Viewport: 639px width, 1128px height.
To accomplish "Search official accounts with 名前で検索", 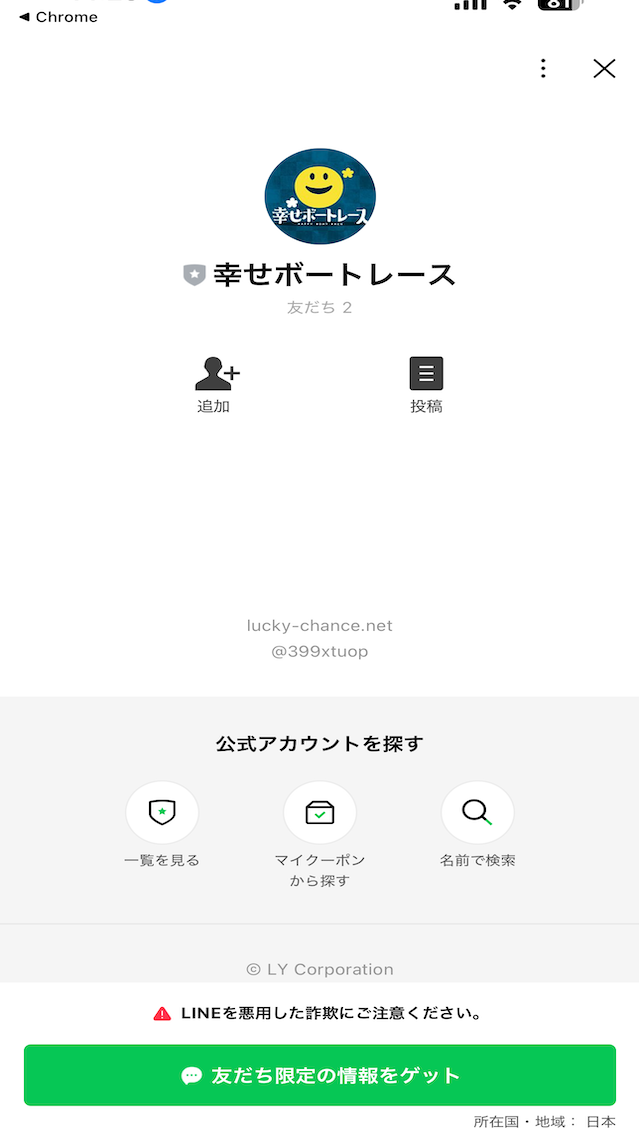I will [477, 824].
